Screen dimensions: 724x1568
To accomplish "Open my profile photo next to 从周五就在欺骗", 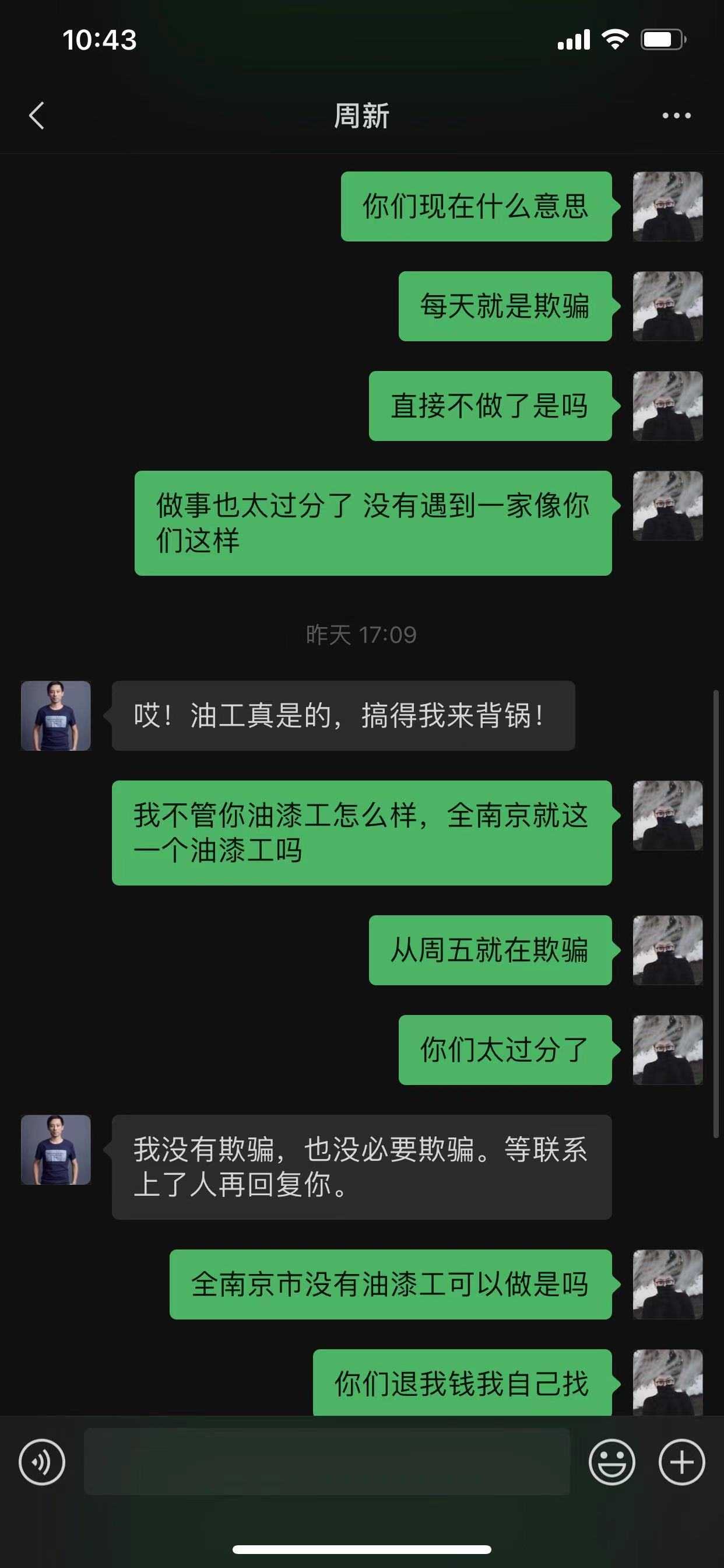I will (x=667, y=950).
